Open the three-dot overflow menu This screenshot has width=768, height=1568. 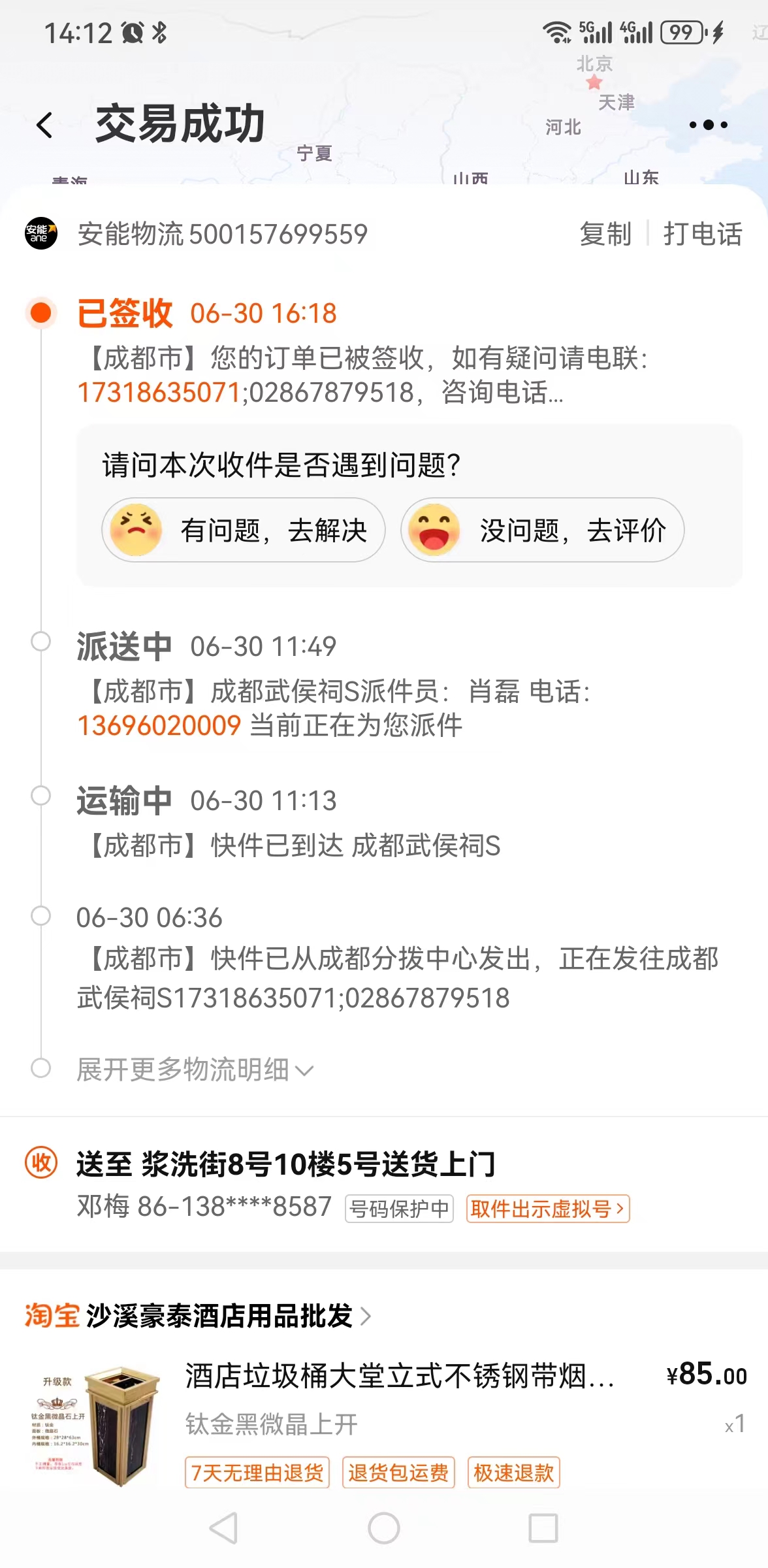tap(709, 125)
